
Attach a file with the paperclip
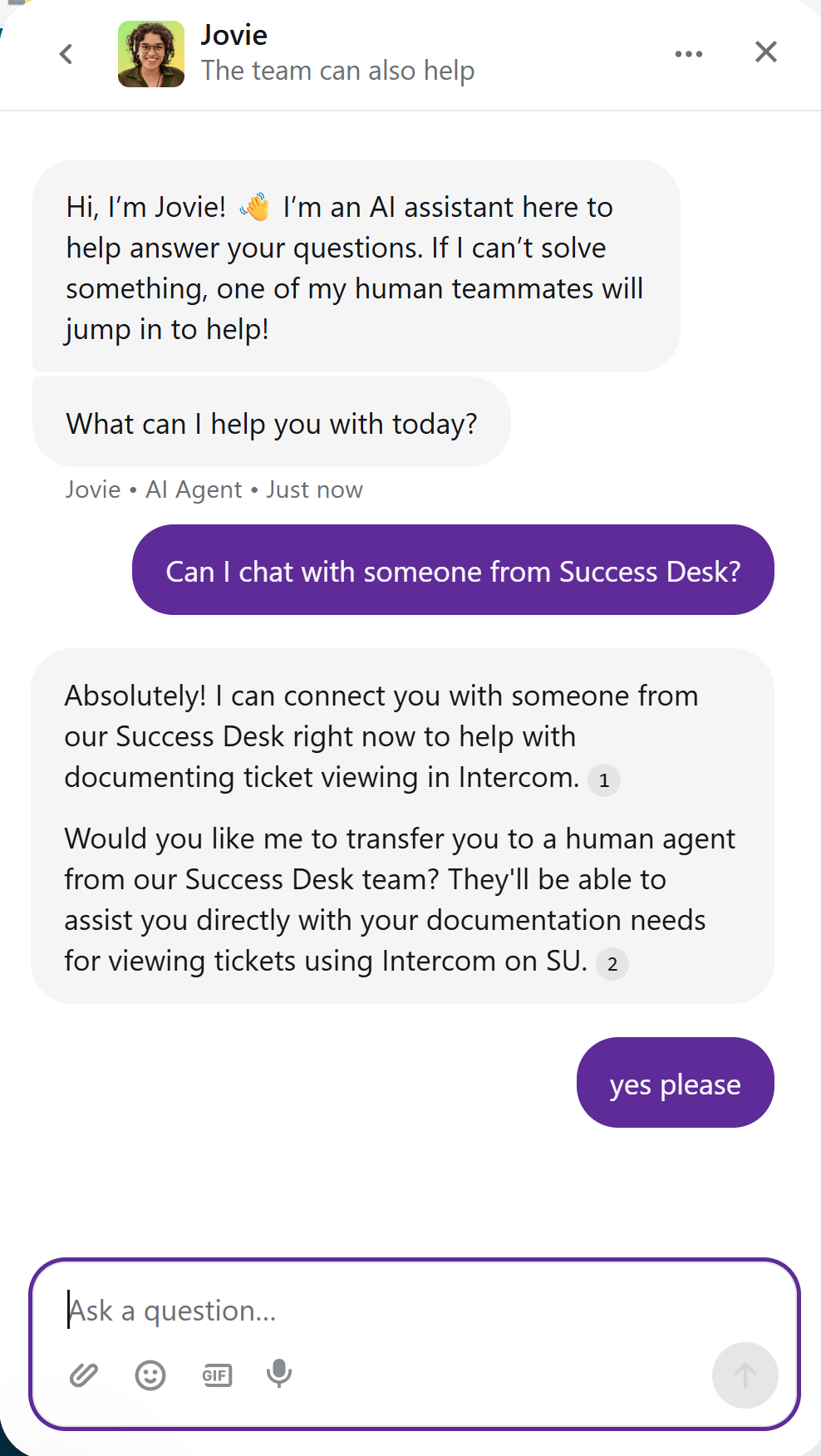pyautogui.click(x=84, y=1375)
